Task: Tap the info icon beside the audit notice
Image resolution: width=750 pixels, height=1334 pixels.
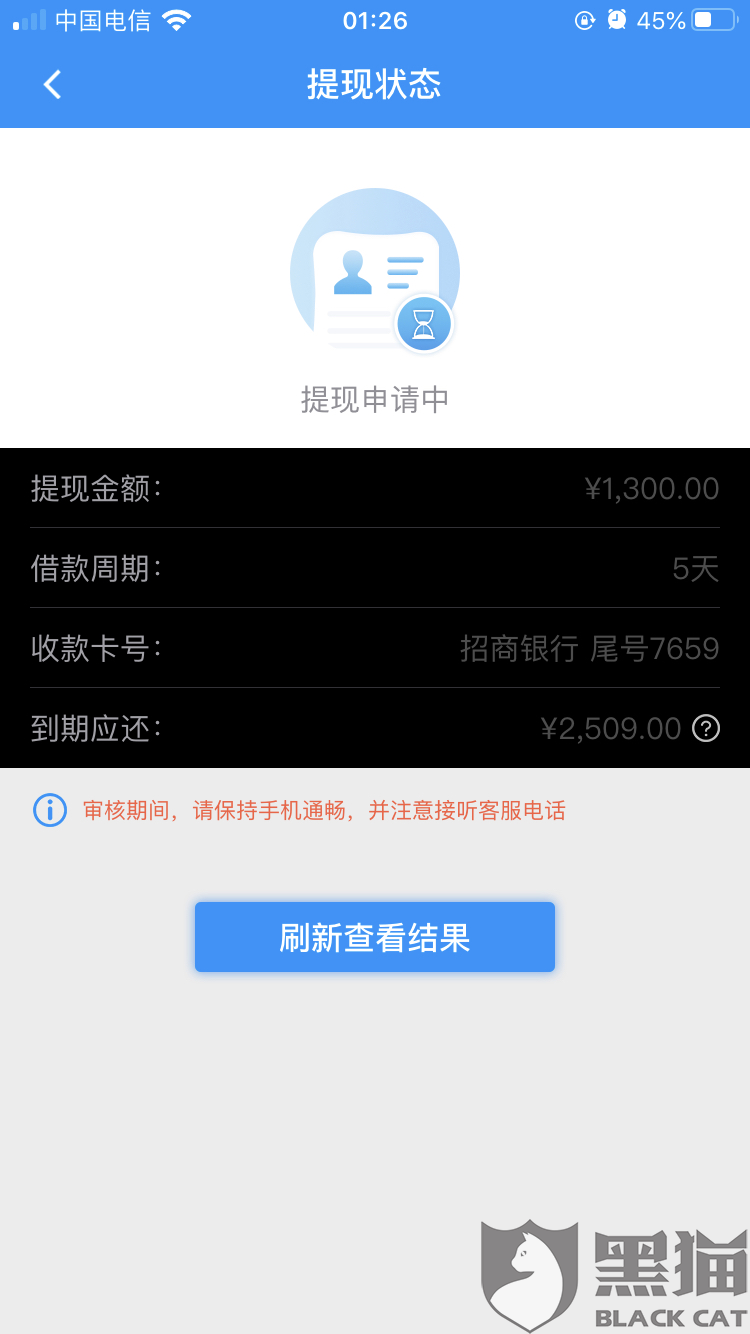Action: click(49, 810)
